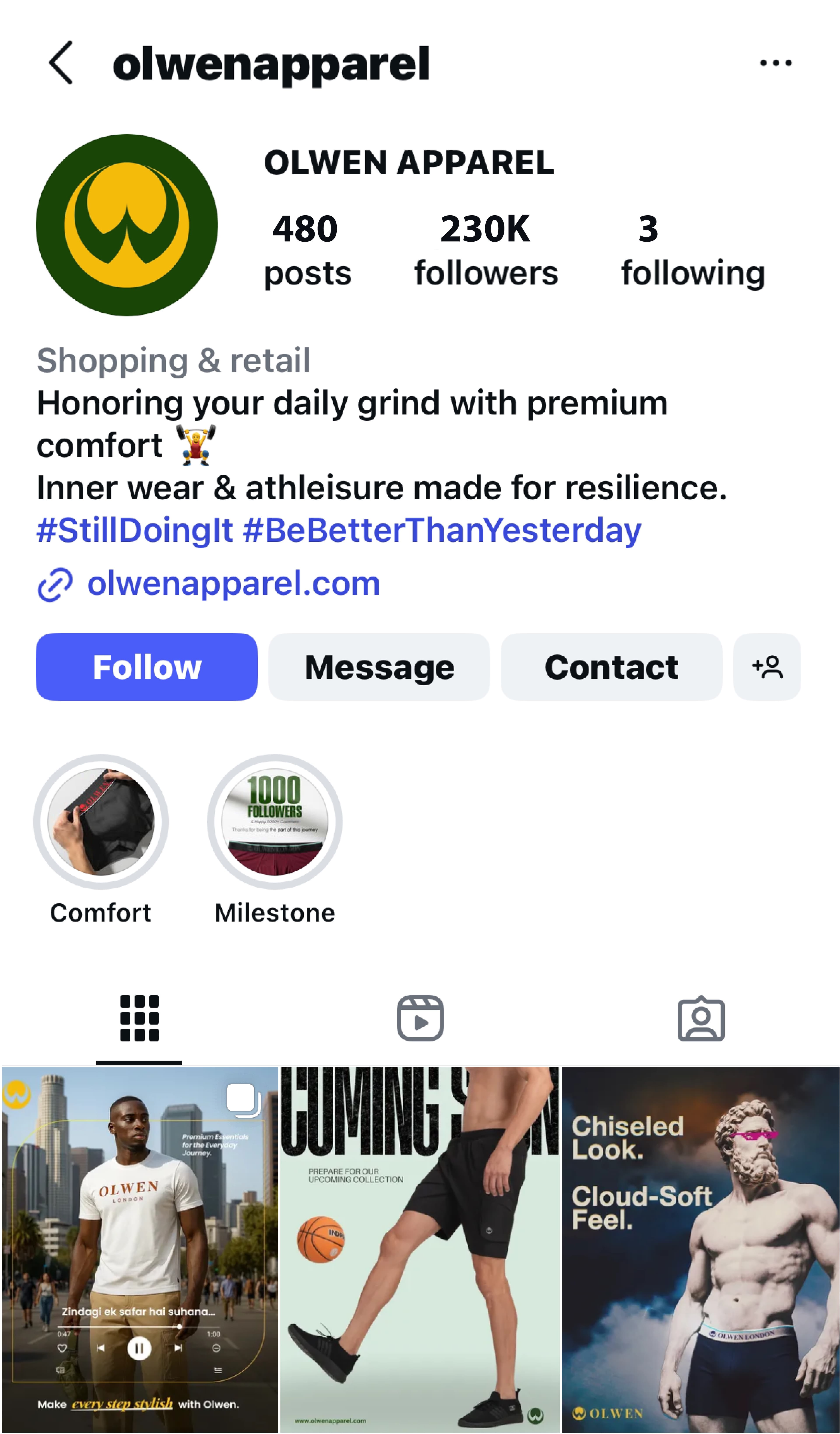This screenshot has height=1434, width=840.
Task: Open Olwen Apparel's profile picture
Action: 127,225
